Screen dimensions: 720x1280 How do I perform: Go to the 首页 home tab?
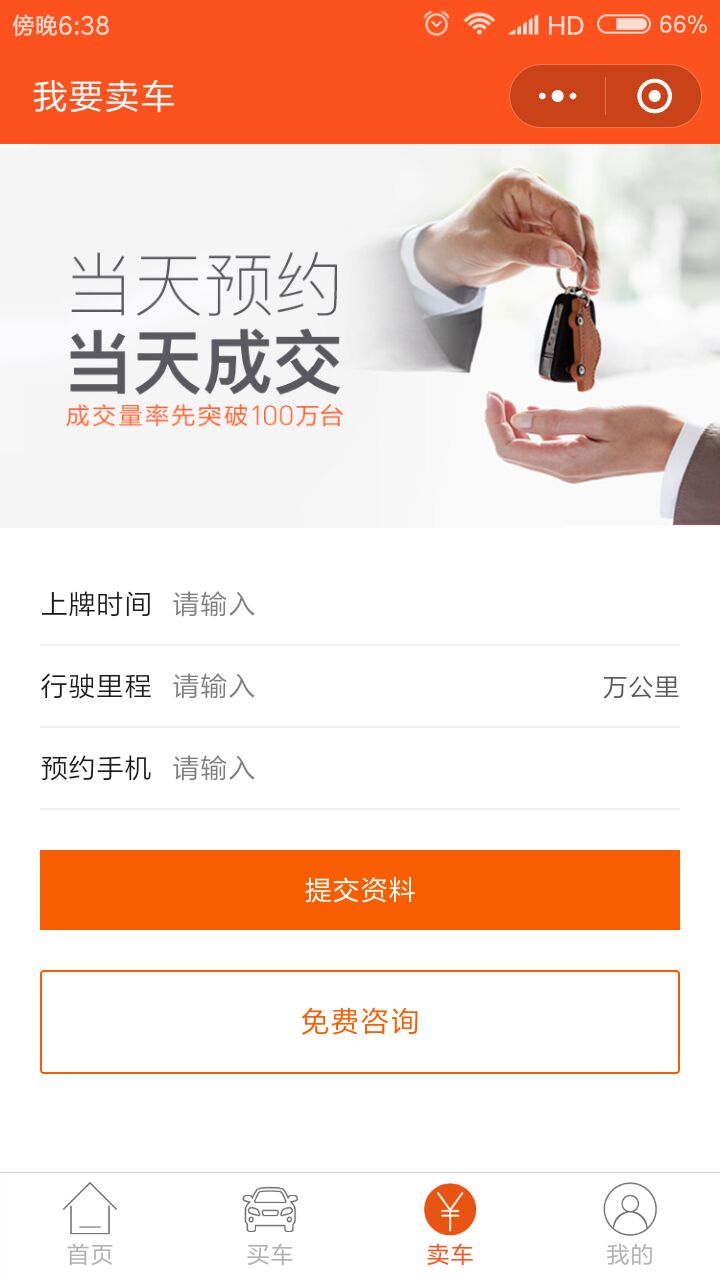[90, 1225]
